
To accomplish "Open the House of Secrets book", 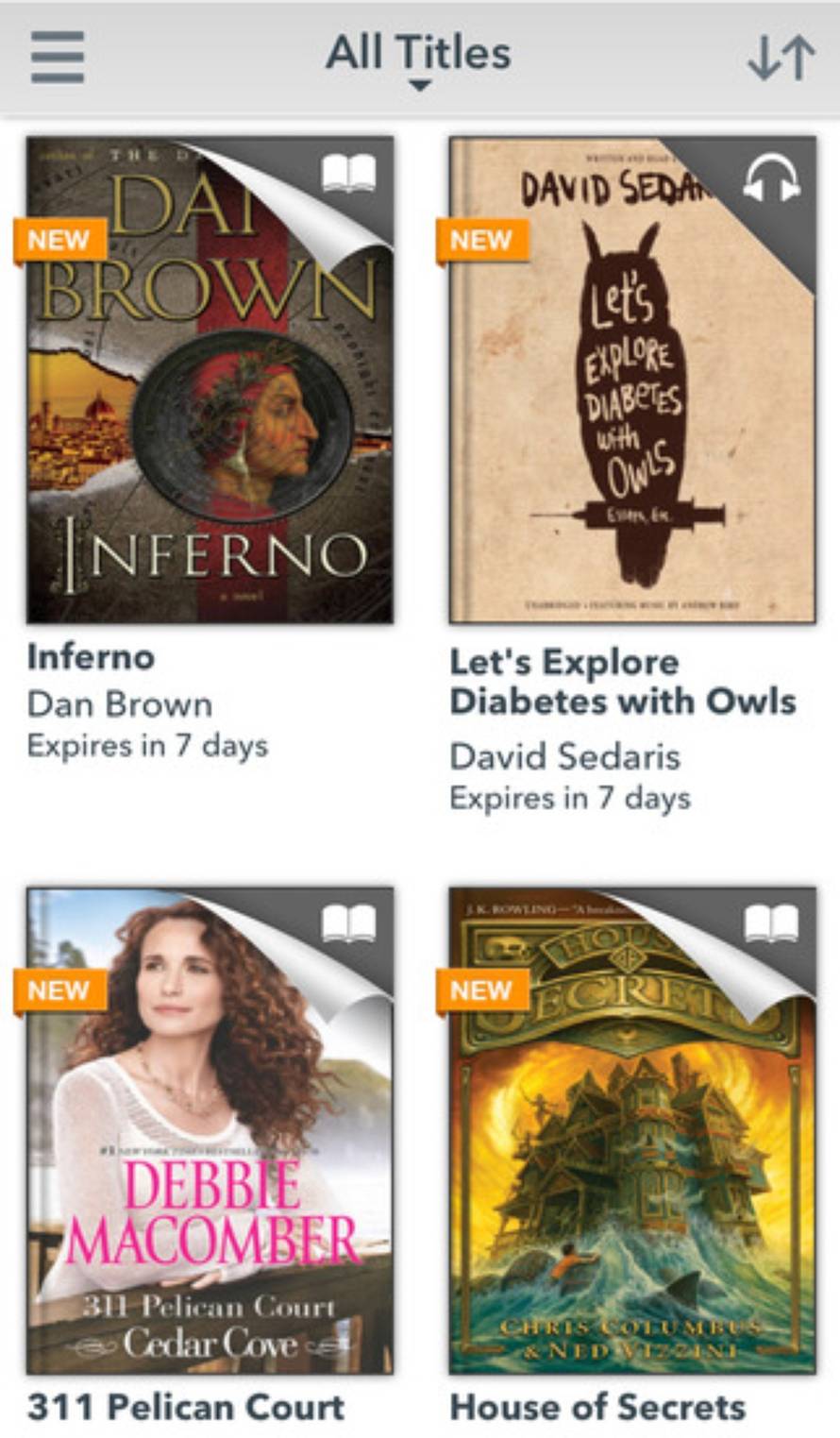I will click(631, 1130).
